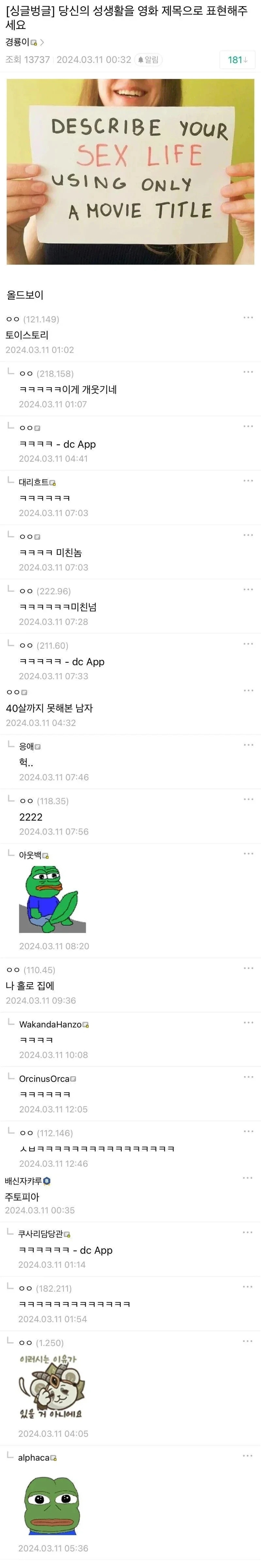Open options for the 40살까지 못해본 남자 comment

(248, 691)
